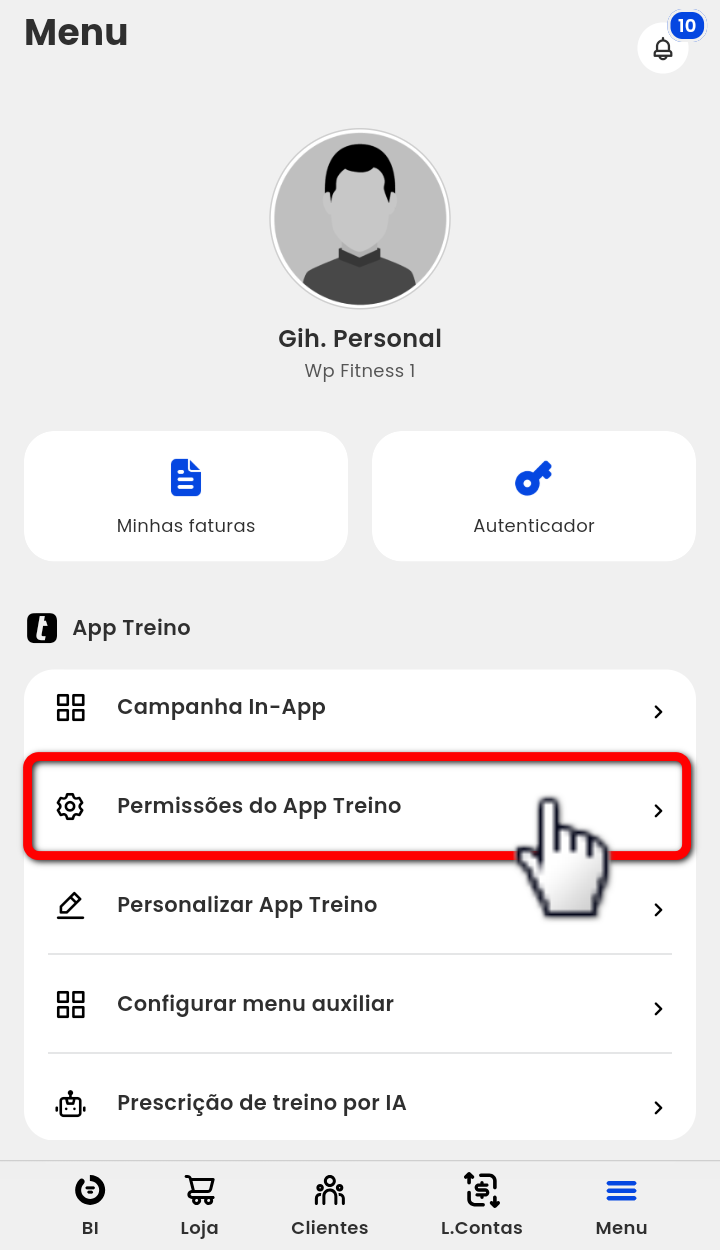The width and height of the screenshot is (720, 1250).
Task: Click the key icon above Autenticador
Action: coord(533,478)
